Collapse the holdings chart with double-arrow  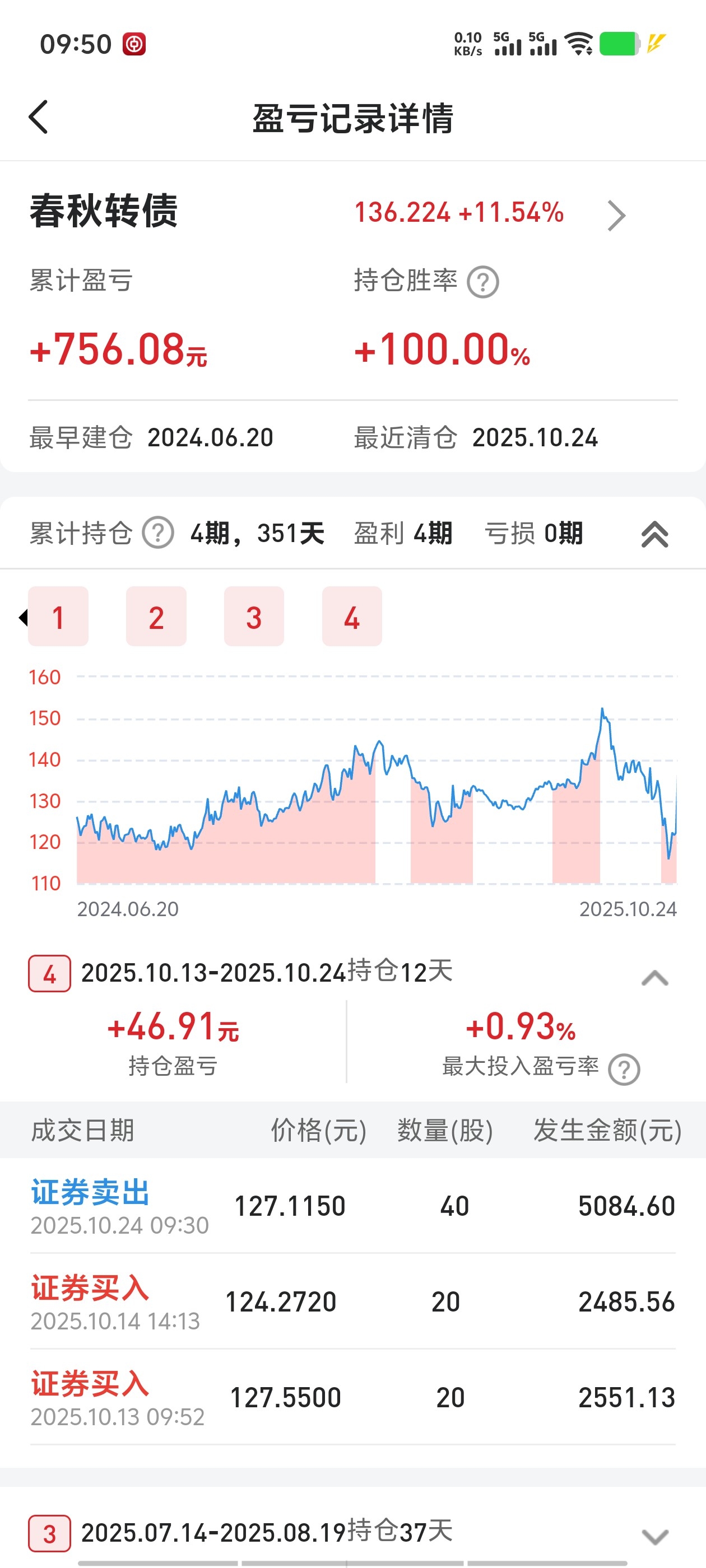pyautogui.click(x=655, y=534)
